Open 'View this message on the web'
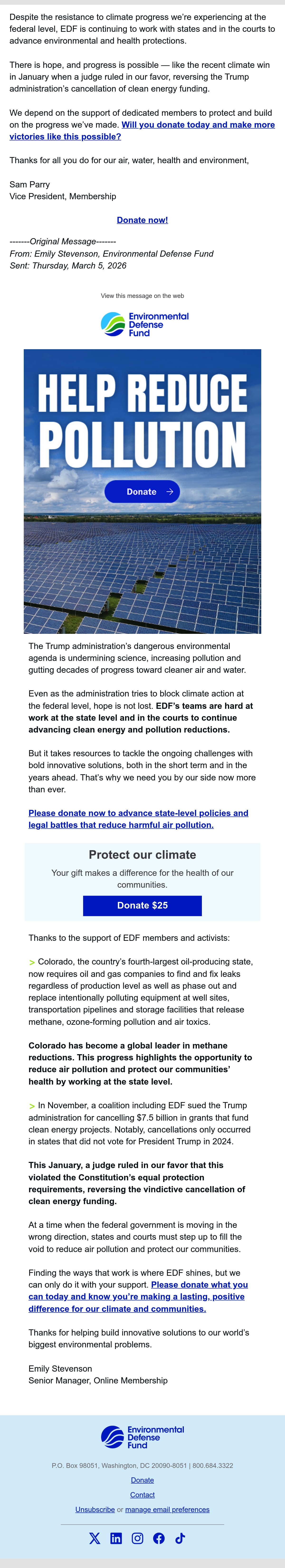 pyautogui.click(x=142, y=296)
